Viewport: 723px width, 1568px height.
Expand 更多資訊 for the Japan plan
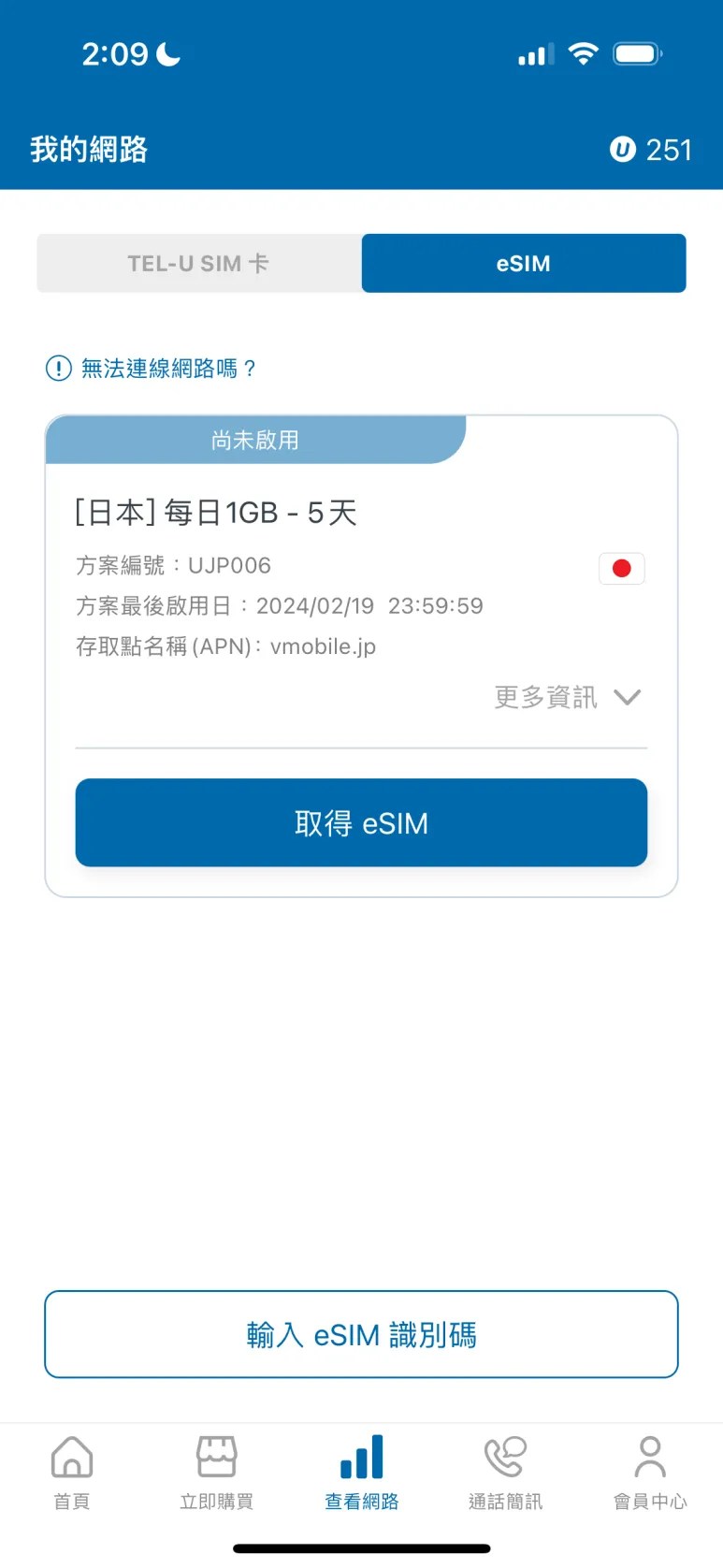tap(567, 697)
